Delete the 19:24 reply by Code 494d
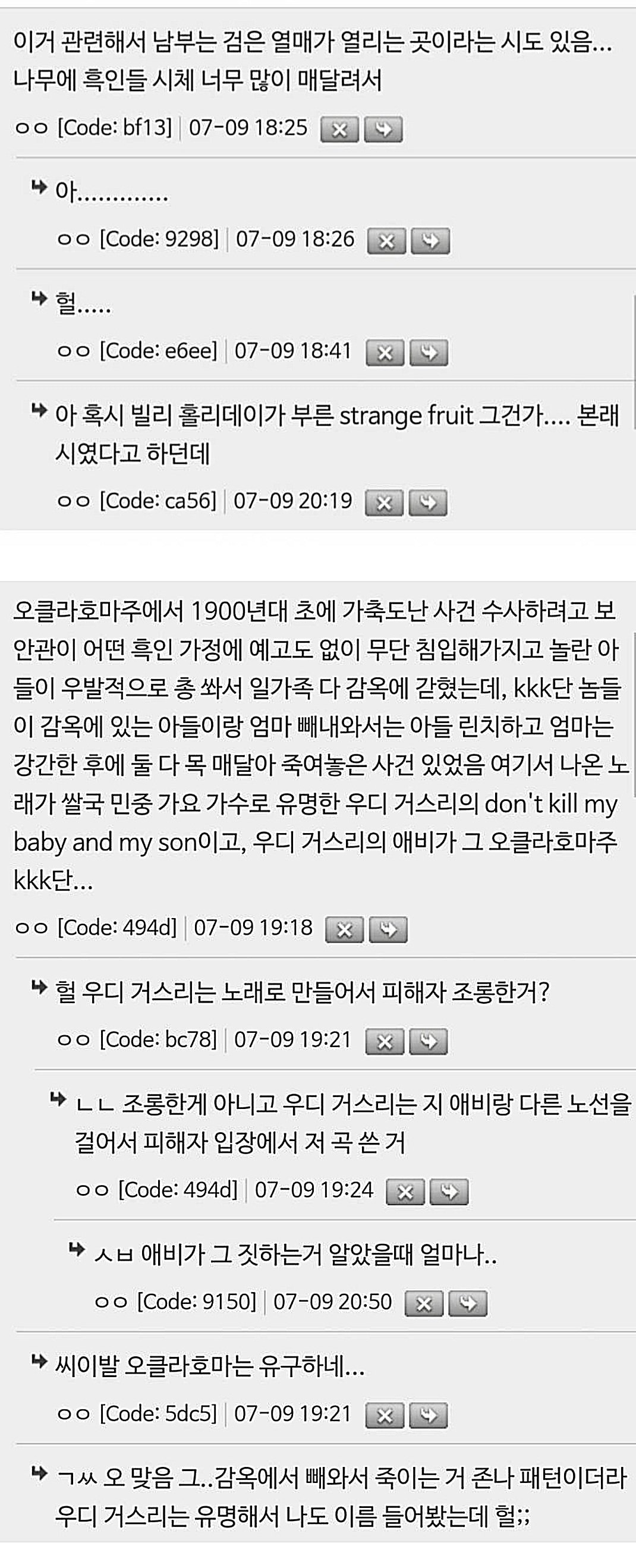The image size is (636, 1568). pos(405,1192)
